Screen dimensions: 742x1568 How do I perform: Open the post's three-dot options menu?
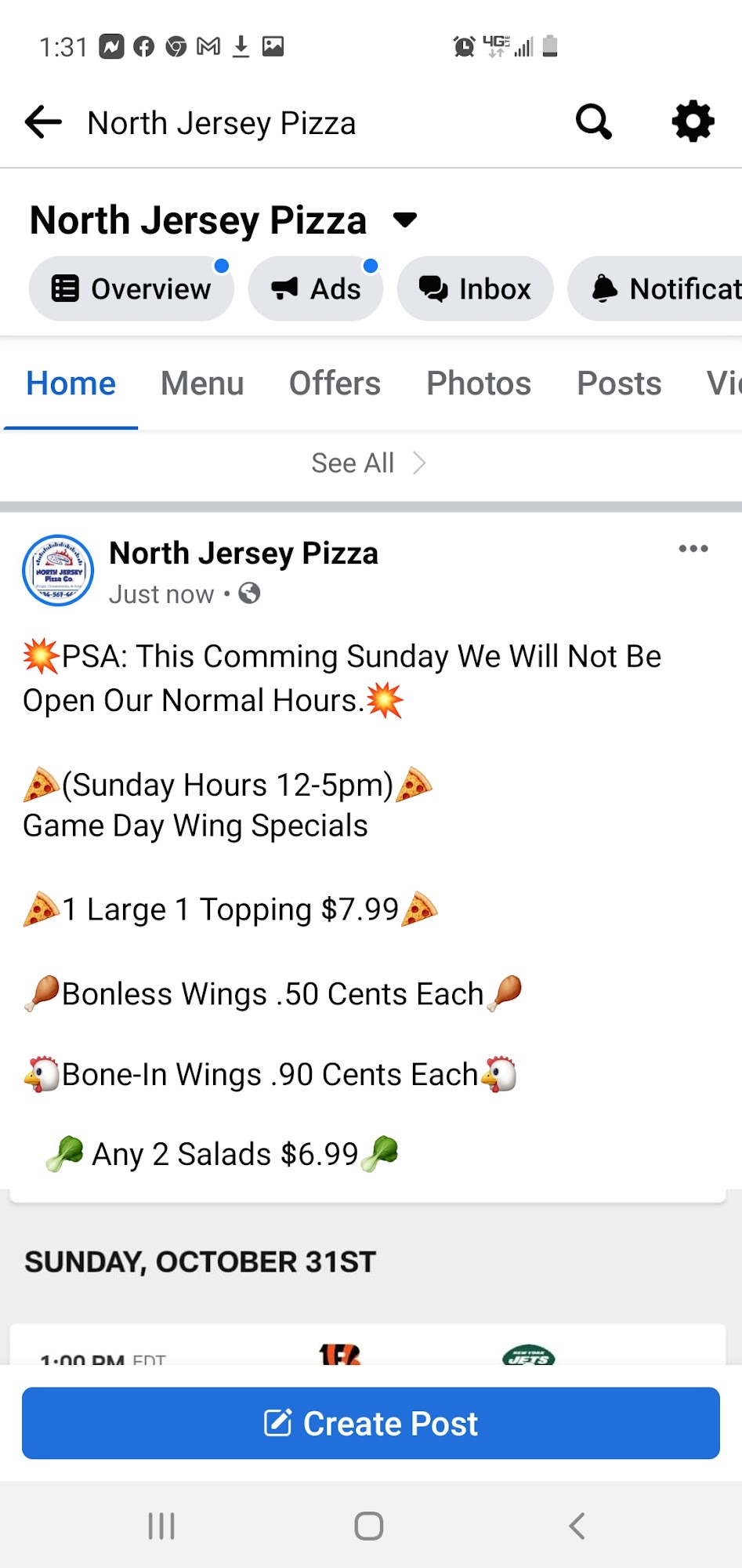pyautogui.click(x=693, y=549)
